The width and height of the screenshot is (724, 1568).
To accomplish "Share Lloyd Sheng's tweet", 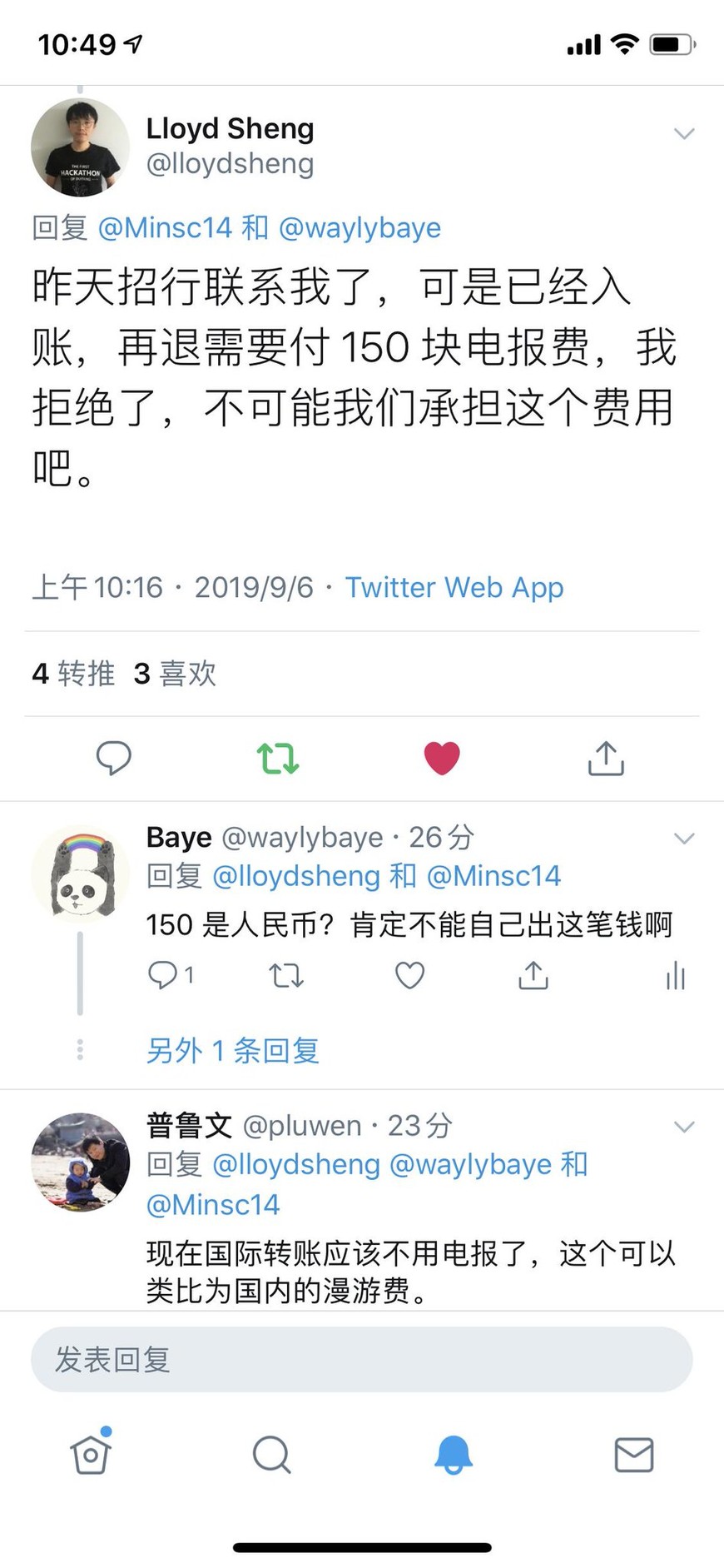I will pyautogui.click(x=606, y=758).
